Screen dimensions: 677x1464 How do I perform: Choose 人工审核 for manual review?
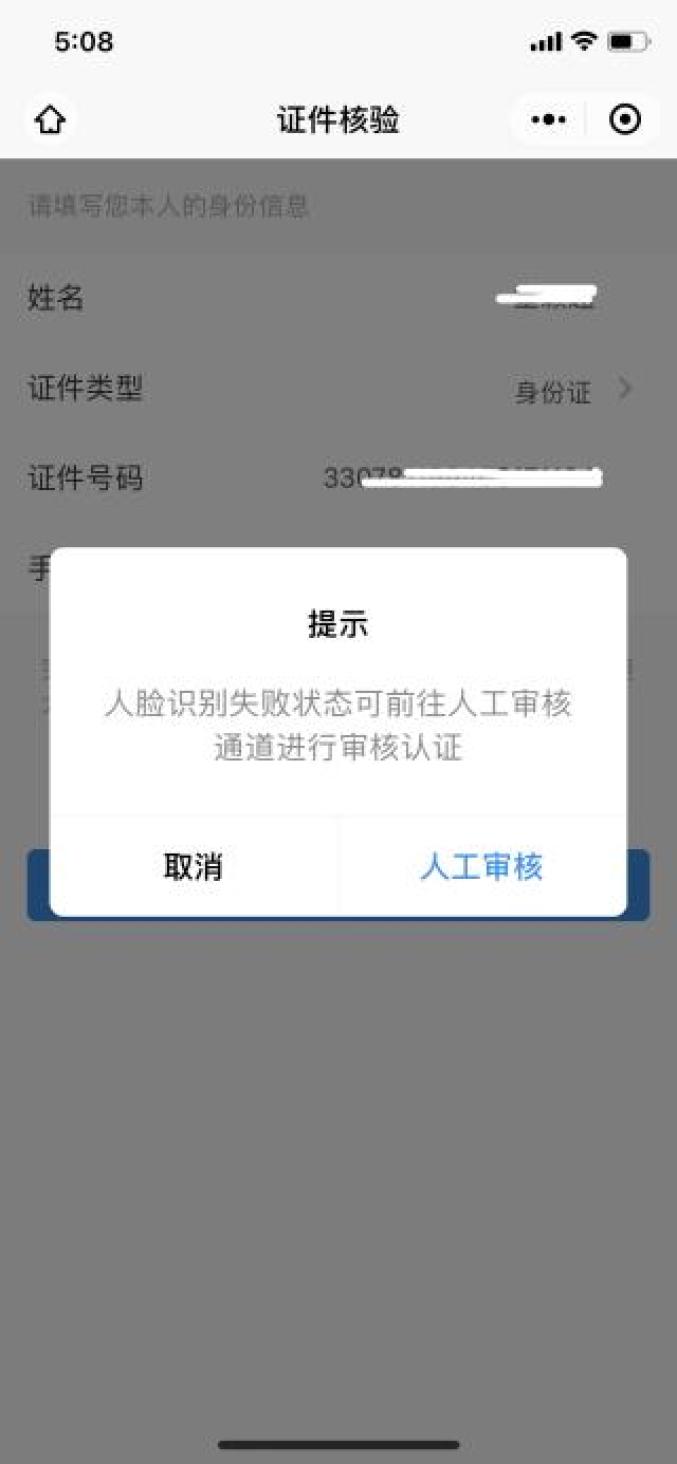(482, 866)
